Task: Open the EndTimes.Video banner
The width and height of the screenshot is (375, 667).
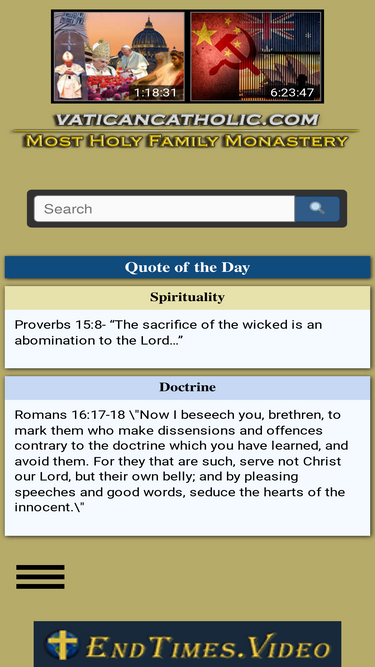Action: click(x=188, y=644)
